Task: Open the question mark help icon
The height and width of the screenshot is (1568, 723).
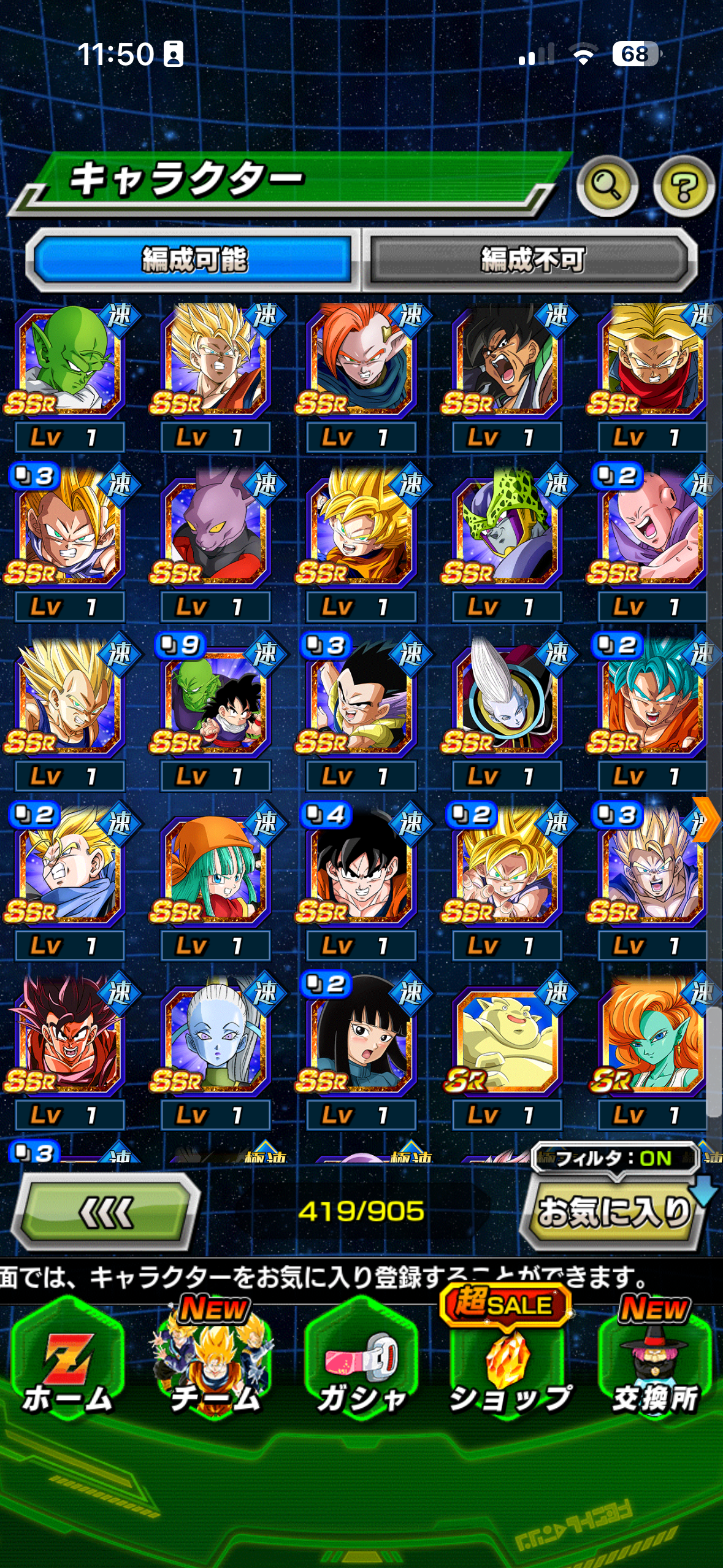Action: tap(683, 186)
